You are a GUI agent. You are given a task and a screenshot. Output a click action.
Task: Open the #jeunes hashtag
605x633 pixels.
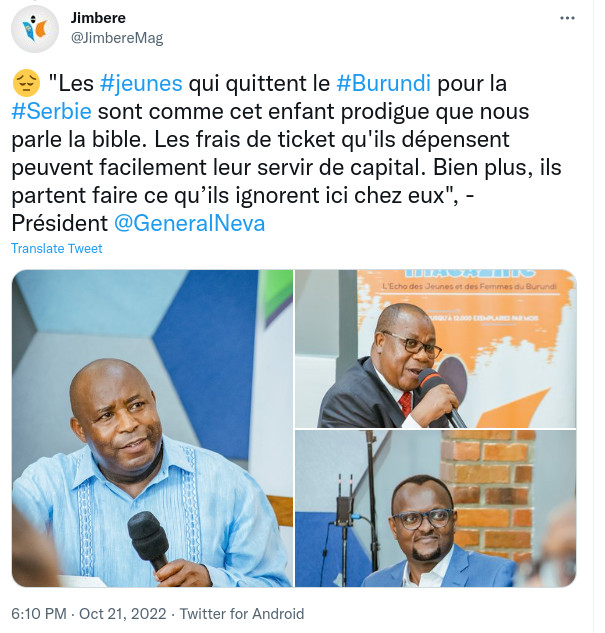(141, 84)
